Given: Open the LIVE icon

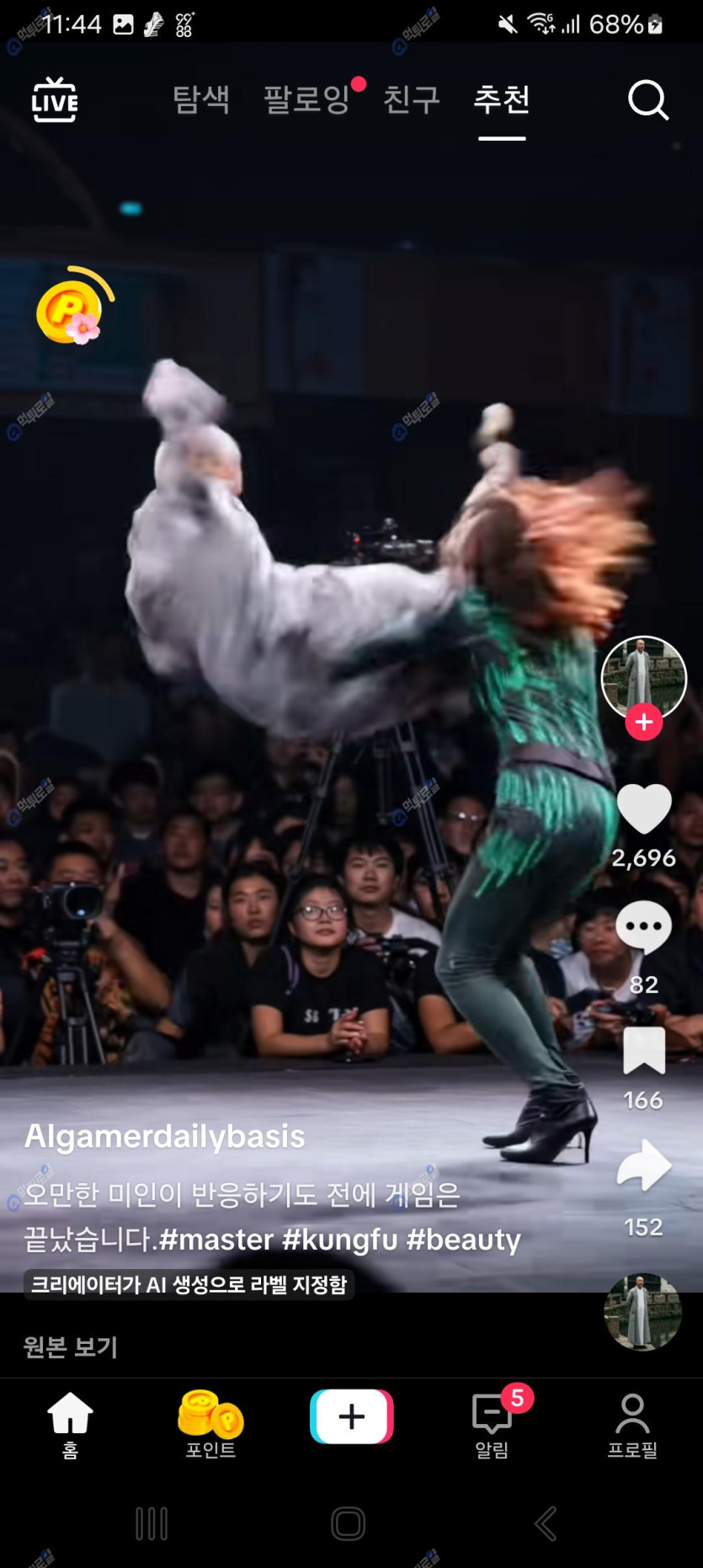Looking at the screenshot, I should coord(55,100).
